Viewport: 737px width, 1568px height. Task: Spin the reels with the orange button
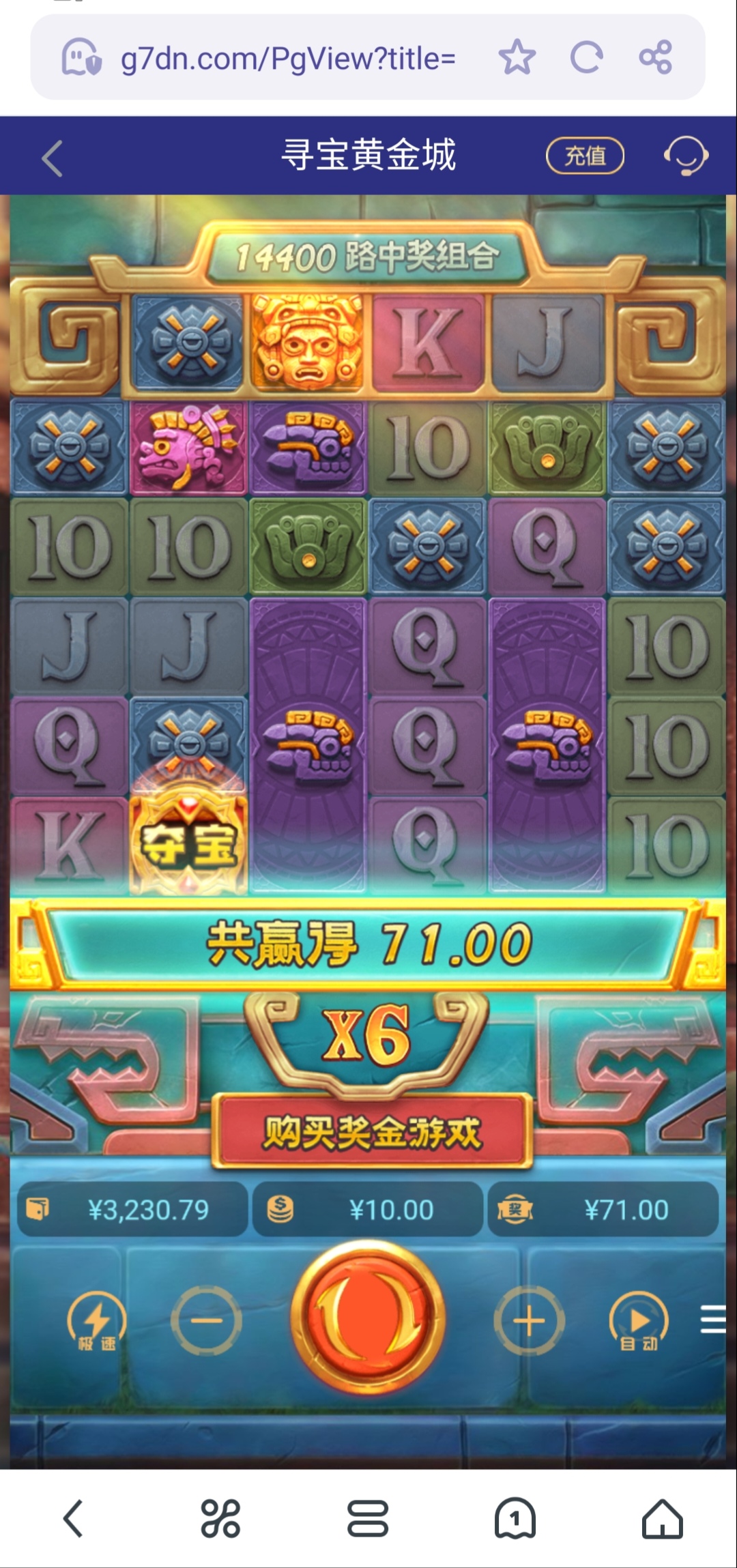point(368,1318)
